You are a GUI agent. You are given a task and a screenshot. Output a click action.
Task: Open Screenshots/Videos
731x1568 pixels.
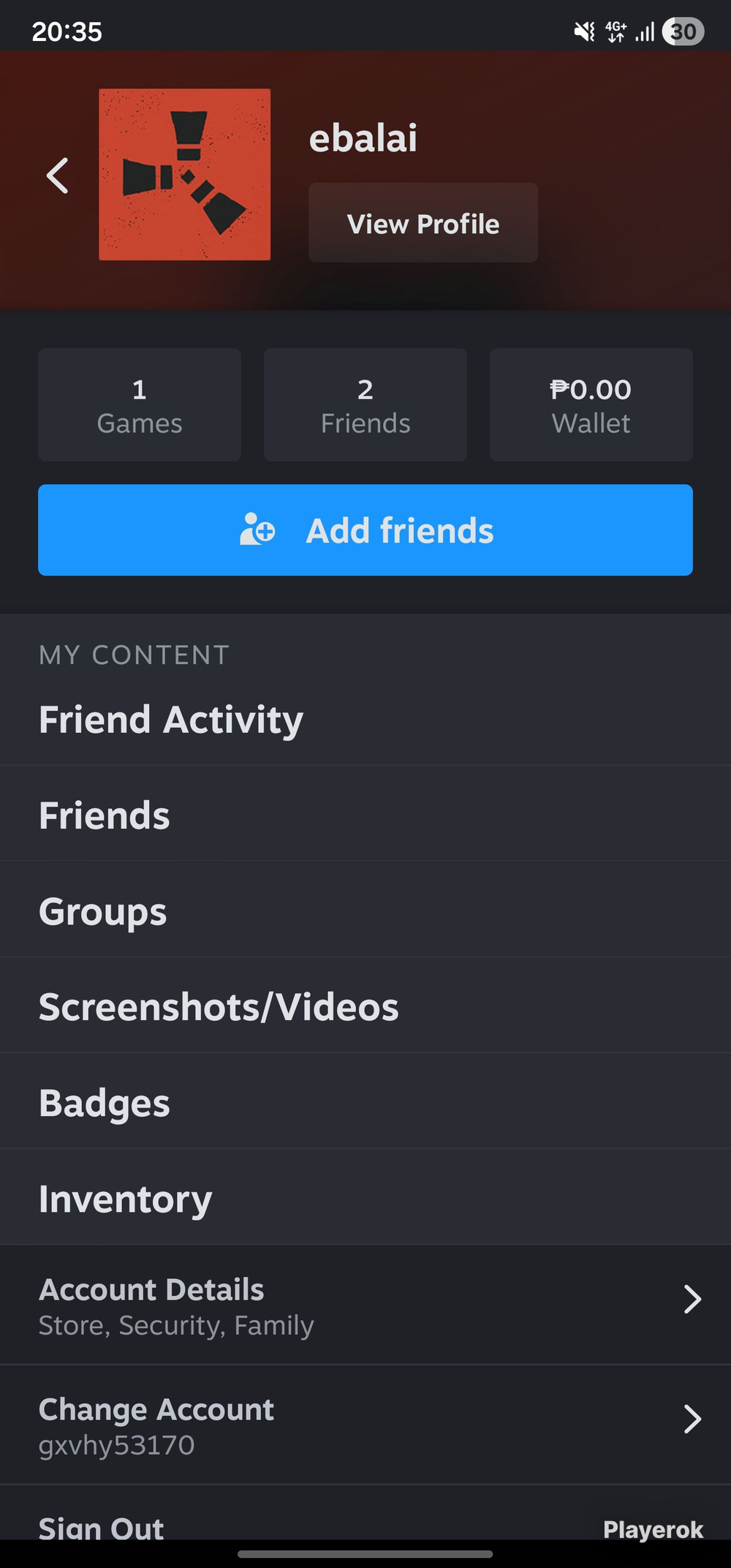pyautogui.click(x=365, y=1006)
